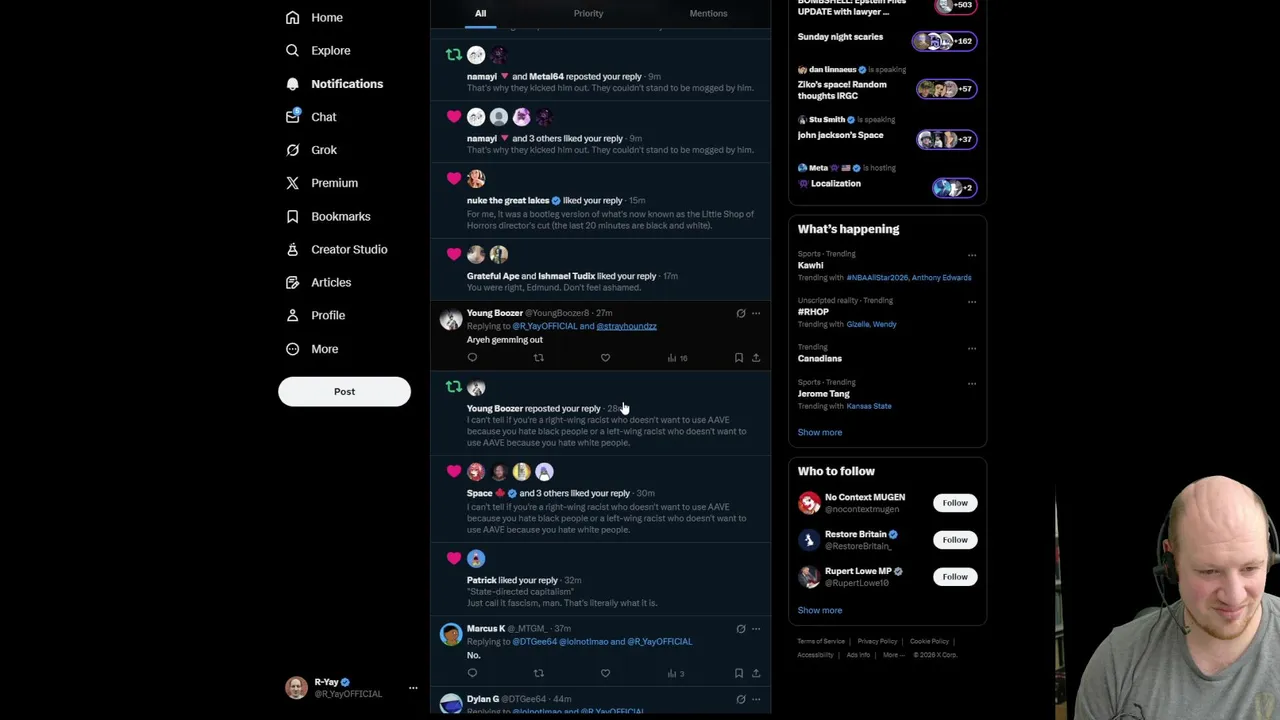Viewport: 1280px width, 720px height.
Task: Tap the Post button
Action: pyautogui.click(x=344, y=391)
